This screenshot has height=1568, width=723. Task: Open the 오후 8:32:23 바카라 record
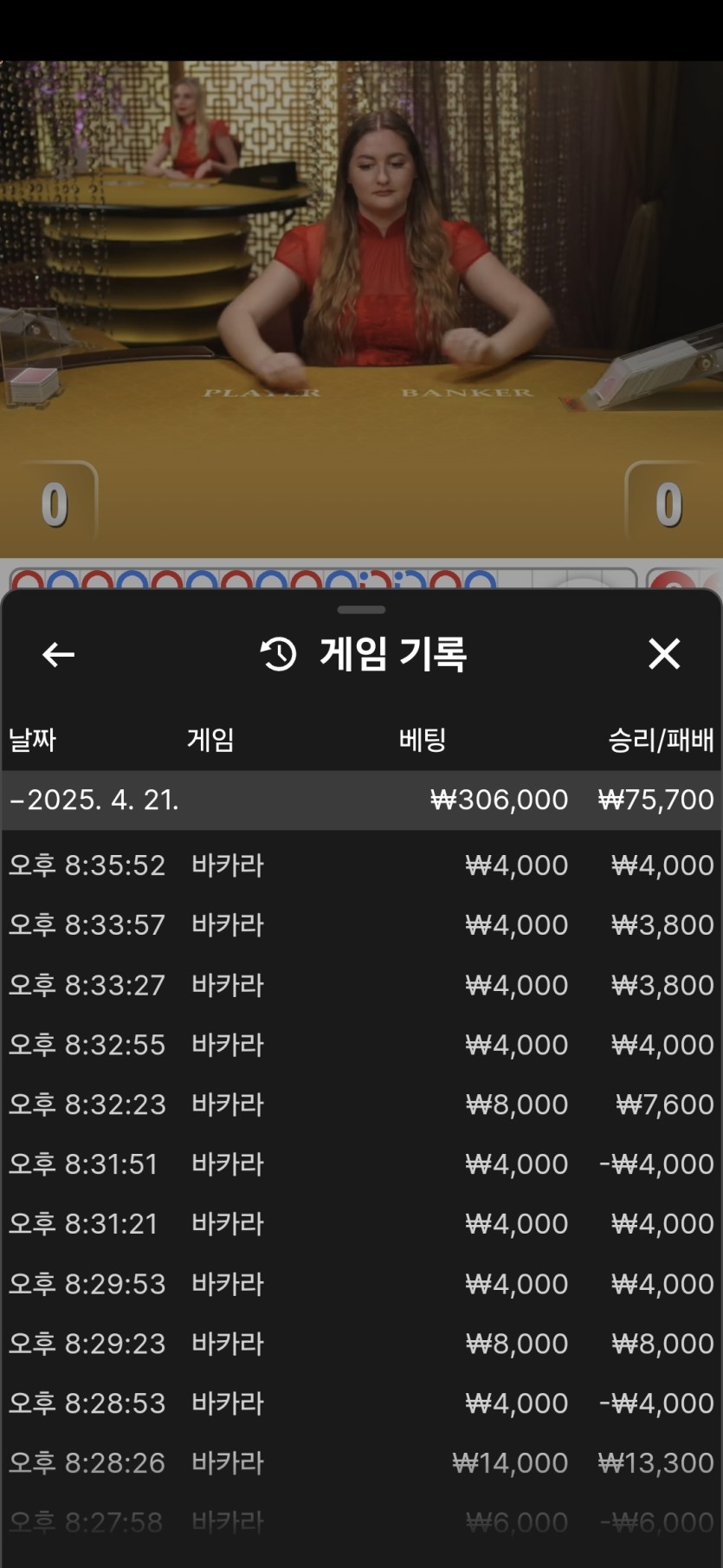point(361,1105)
